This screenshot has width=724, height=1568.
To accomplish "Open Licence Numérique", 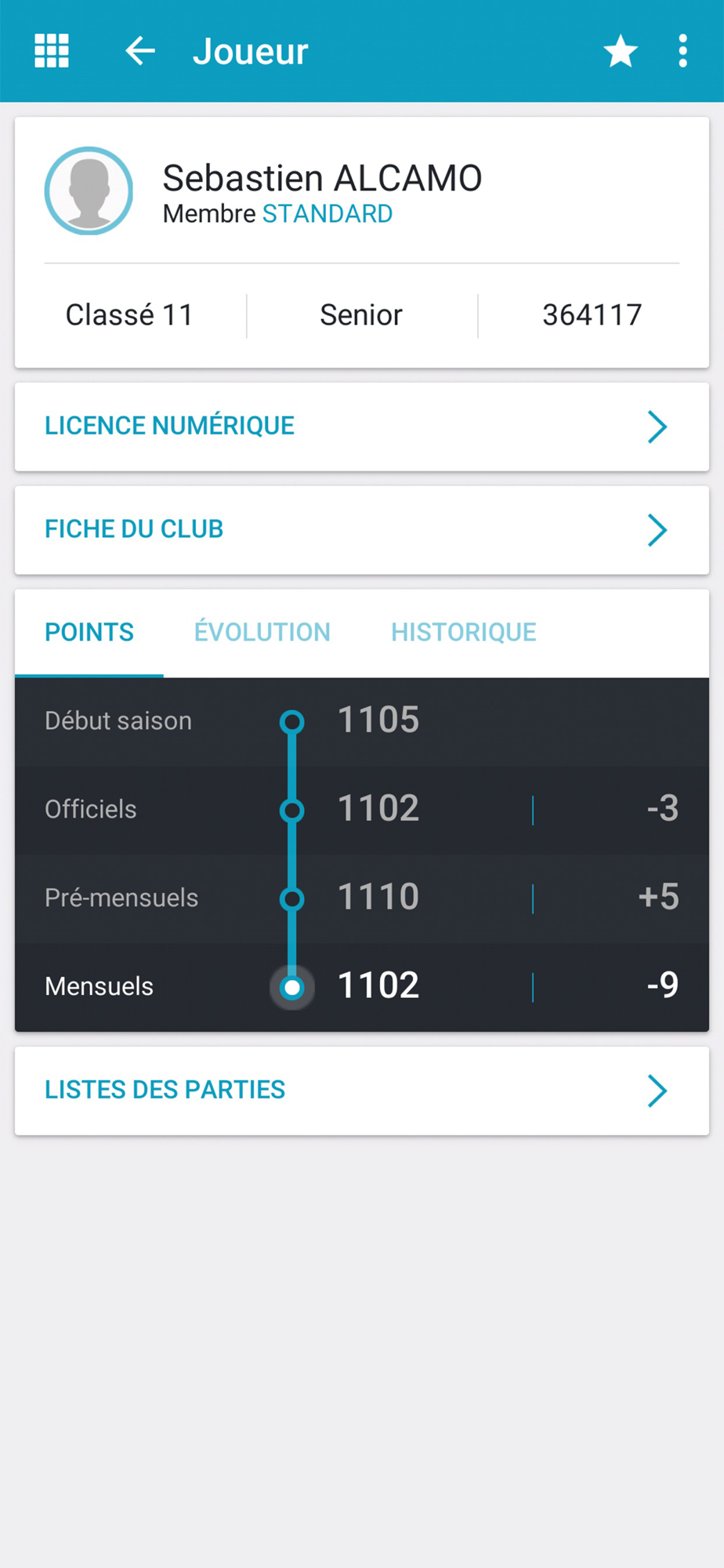I will 361,426.
